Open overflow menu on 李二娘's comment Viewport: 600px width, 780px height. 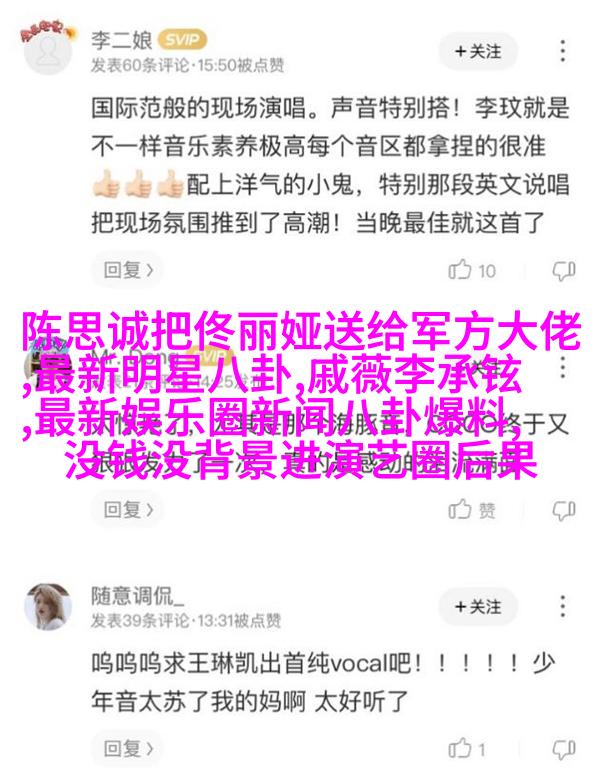click(x=565, y=50)
